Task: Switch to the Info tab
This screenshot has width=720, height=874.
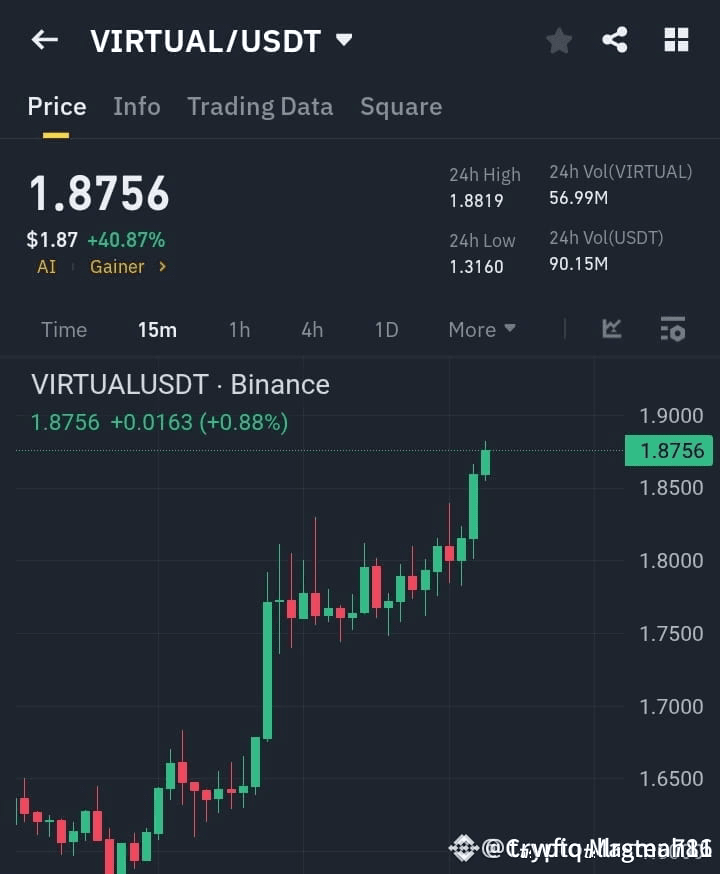Action: [137, 106]
